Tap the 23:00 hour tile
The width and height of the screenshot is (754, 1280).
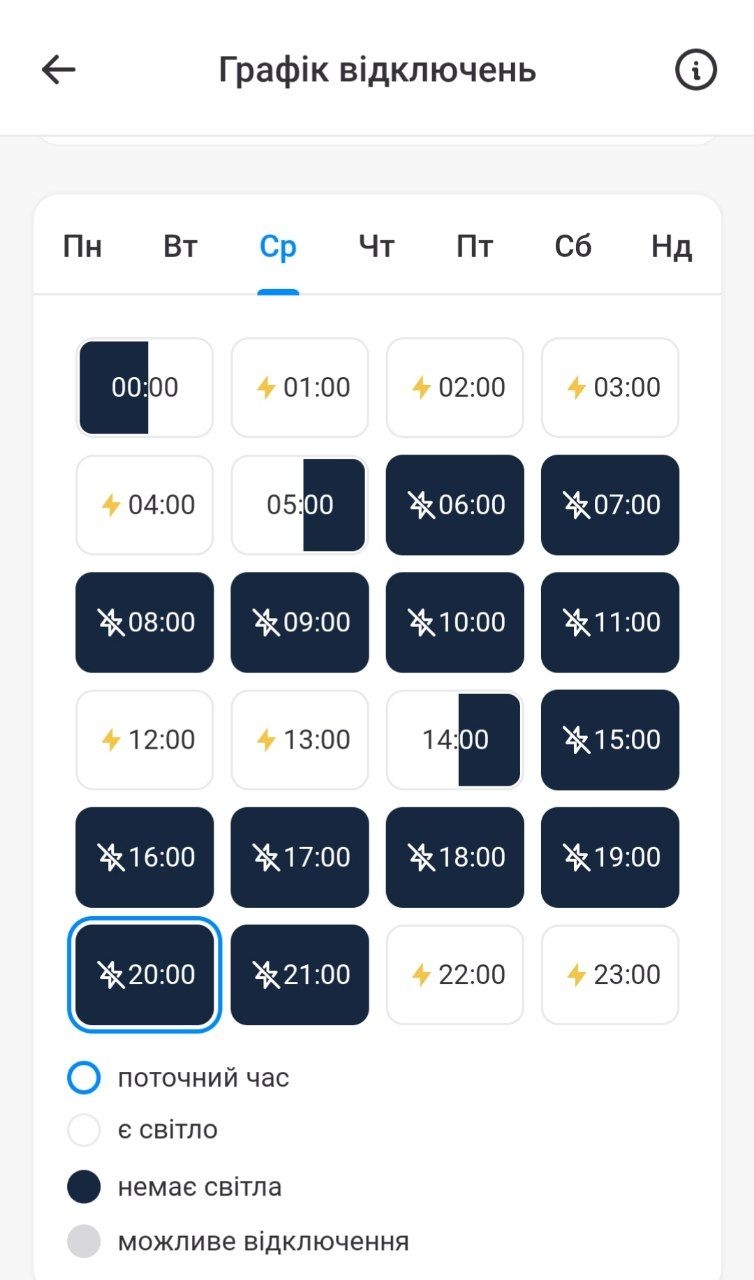point(610,975)
